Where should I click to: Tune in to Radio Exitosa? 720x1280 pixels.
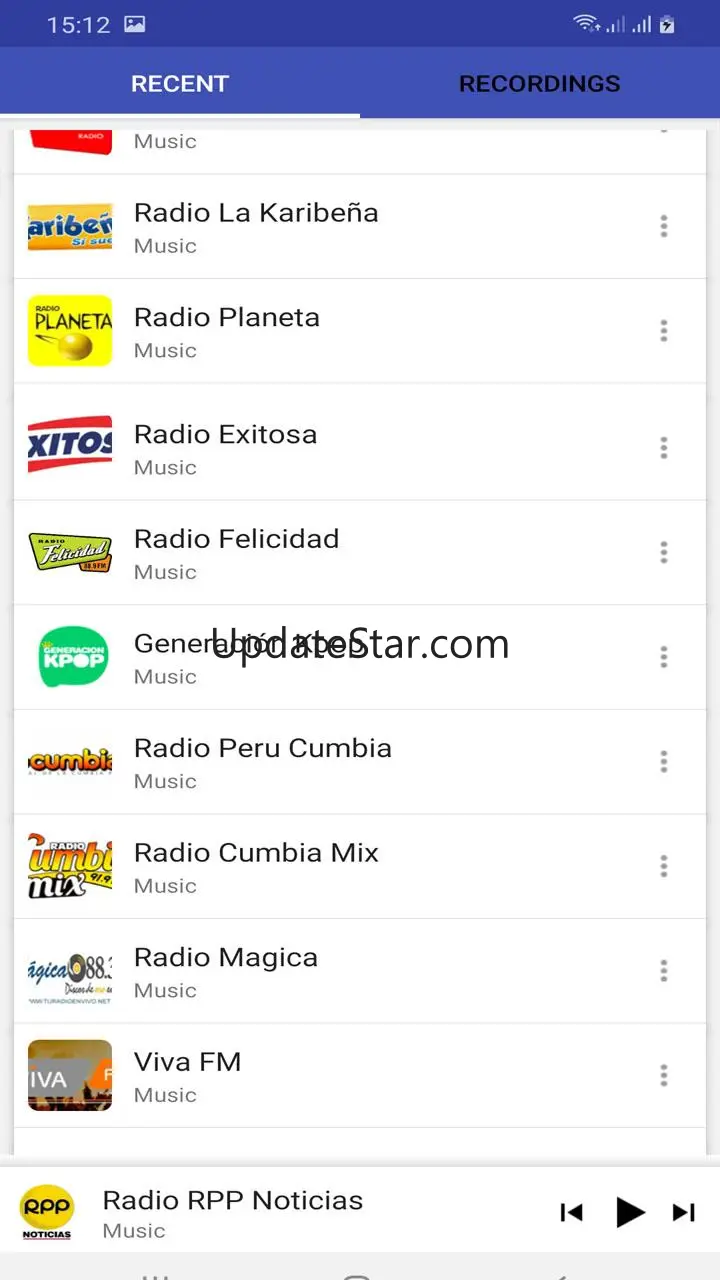pyautogui.click(x=225, y=448)
